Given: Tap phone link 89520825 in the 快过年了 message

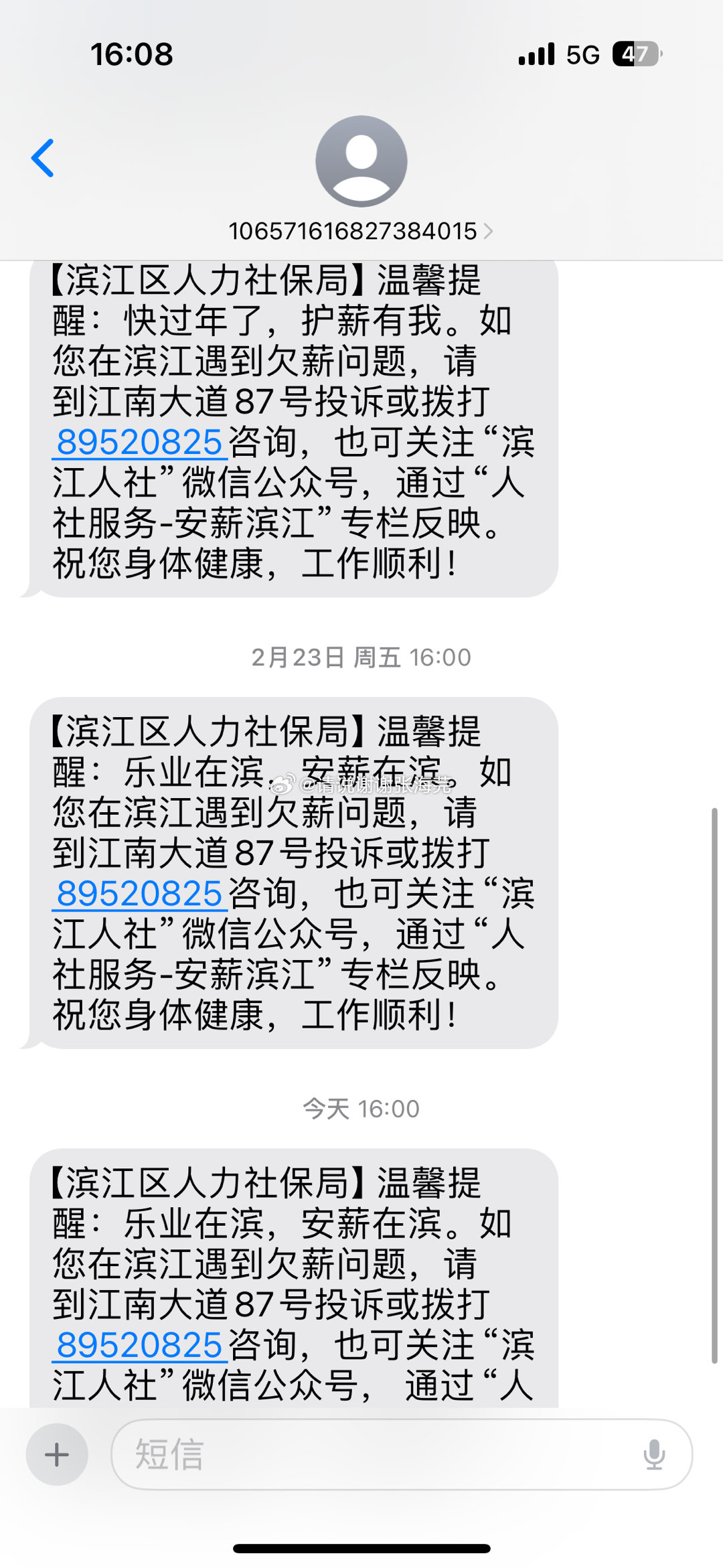Looking at the screenshot, I should (139, 443).
